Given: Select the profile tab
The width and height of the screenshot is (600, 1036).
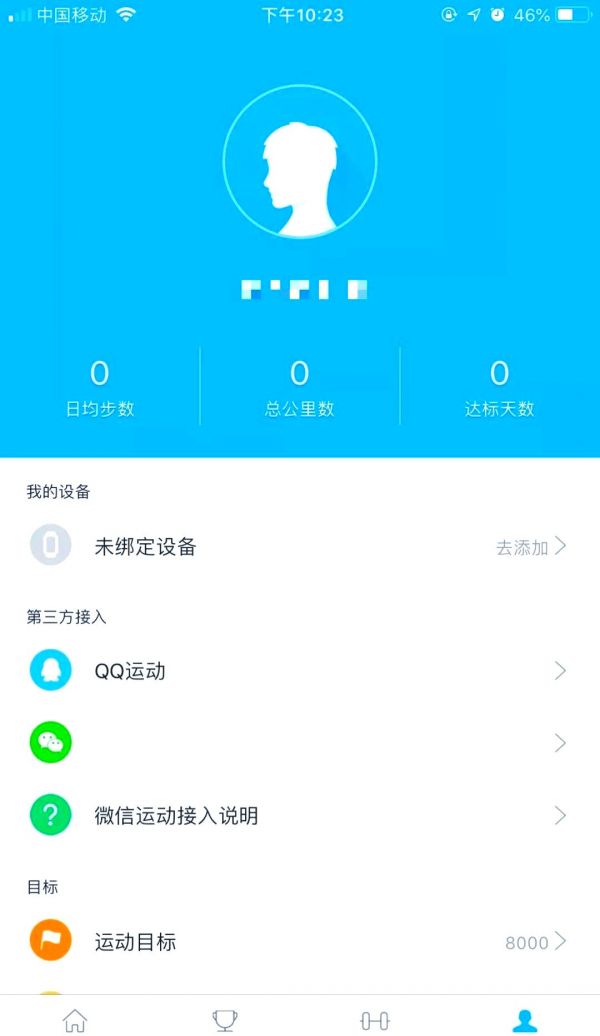Looking at the screenshot, I should [525, 1019].
